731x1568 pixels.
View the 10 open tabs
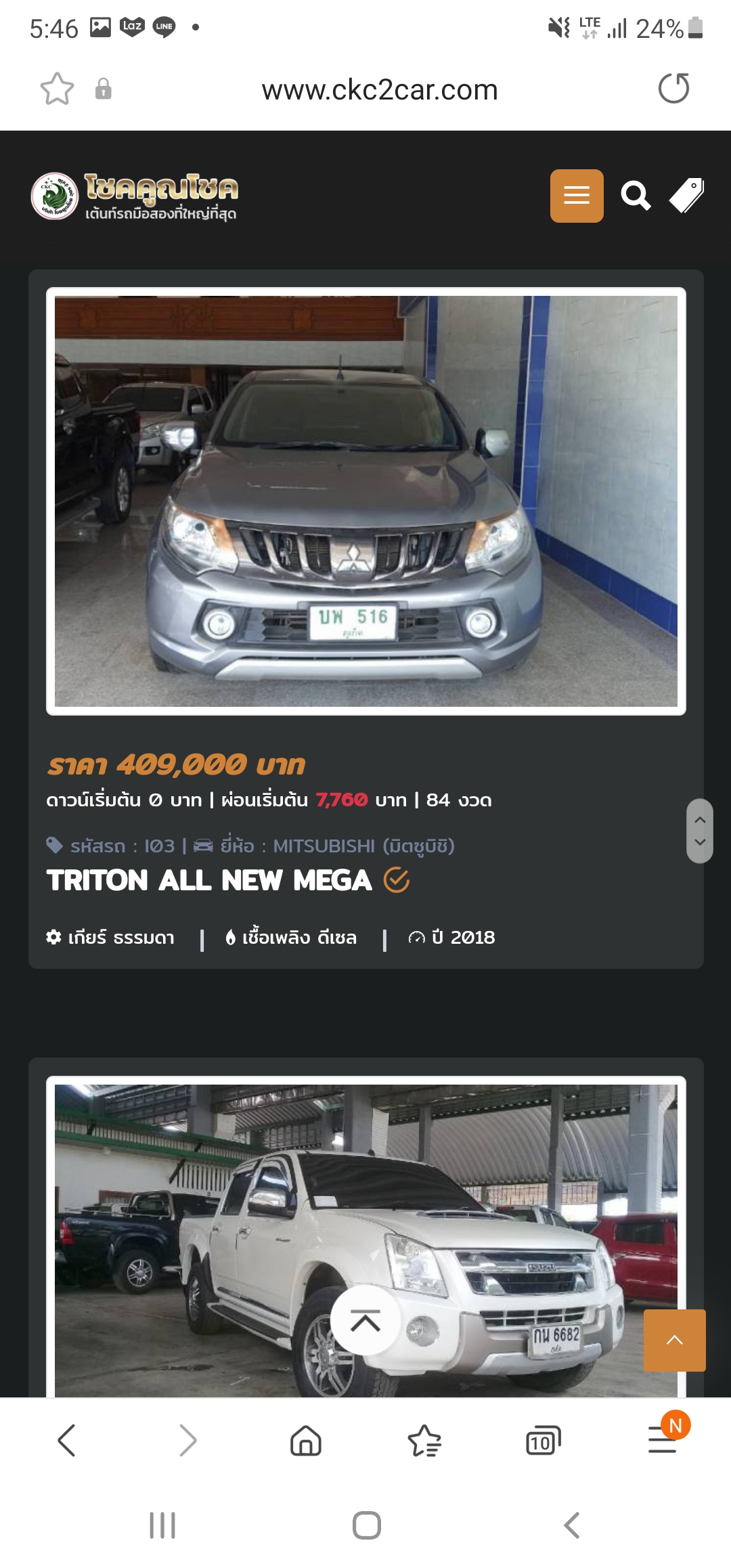pyautogui.click(x=543, y=1440)
